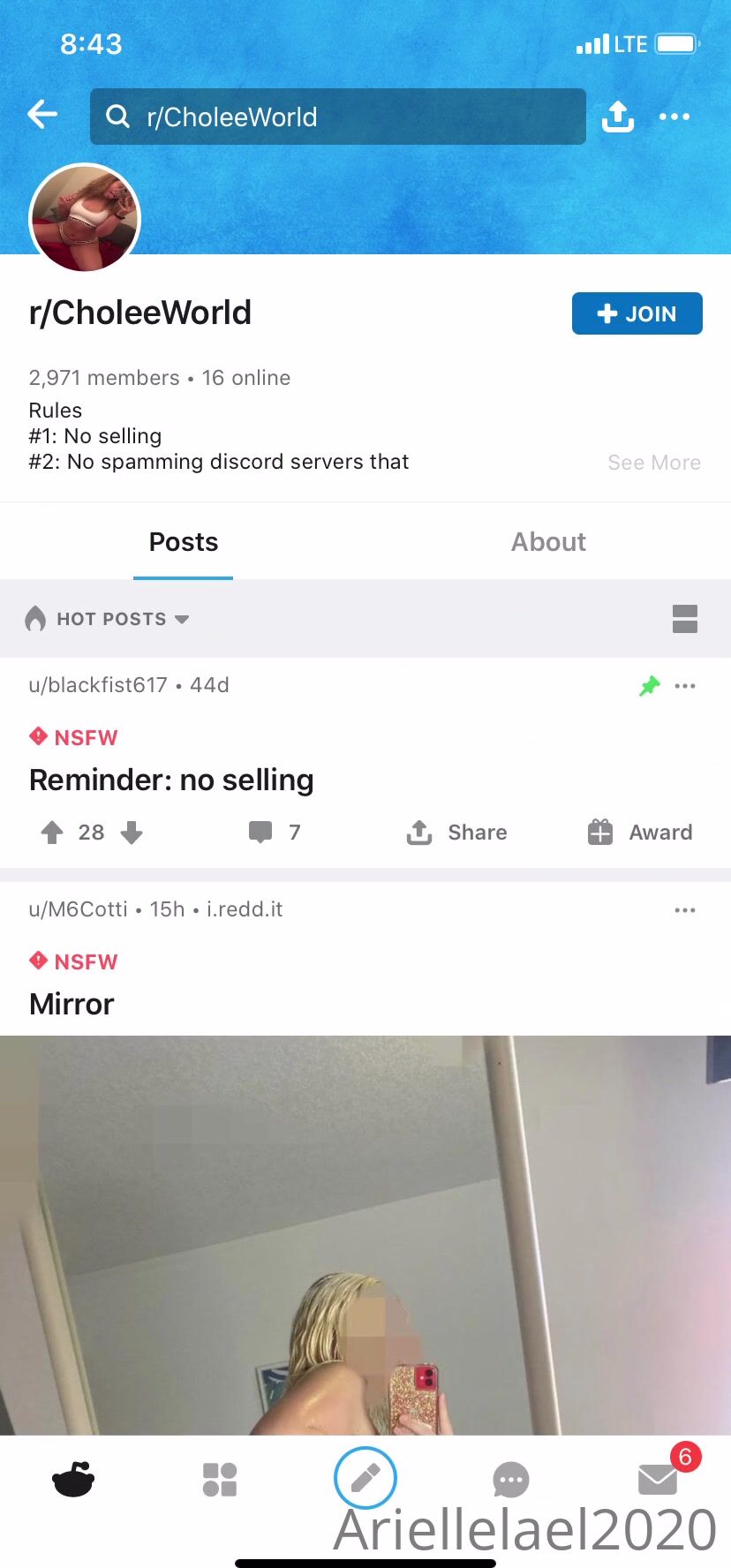Open the Hot Posts sort dropdown
The height and width of the screenshot is (1568, 731).
(x=108, y=619)
